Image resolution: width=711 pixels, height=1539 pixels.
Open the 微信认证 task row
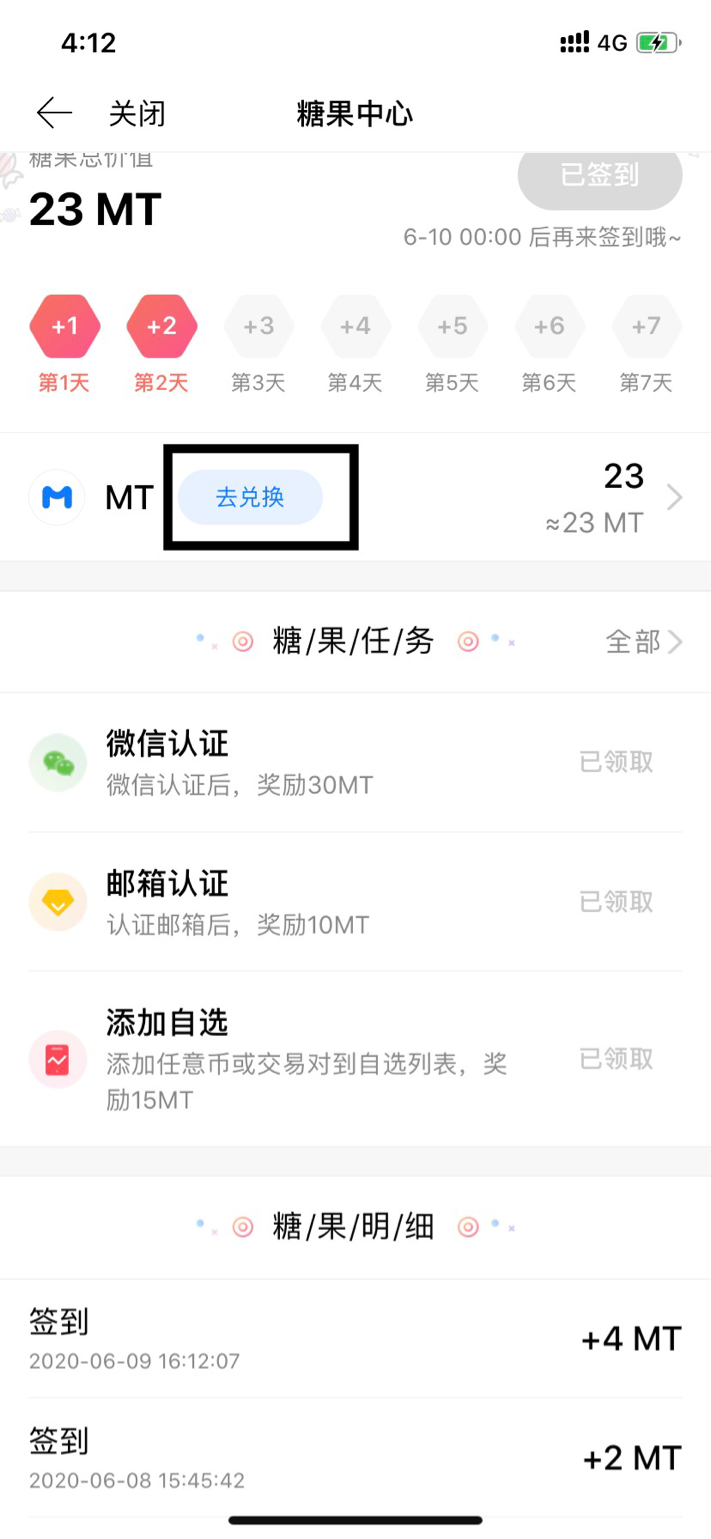click(300, 762)
